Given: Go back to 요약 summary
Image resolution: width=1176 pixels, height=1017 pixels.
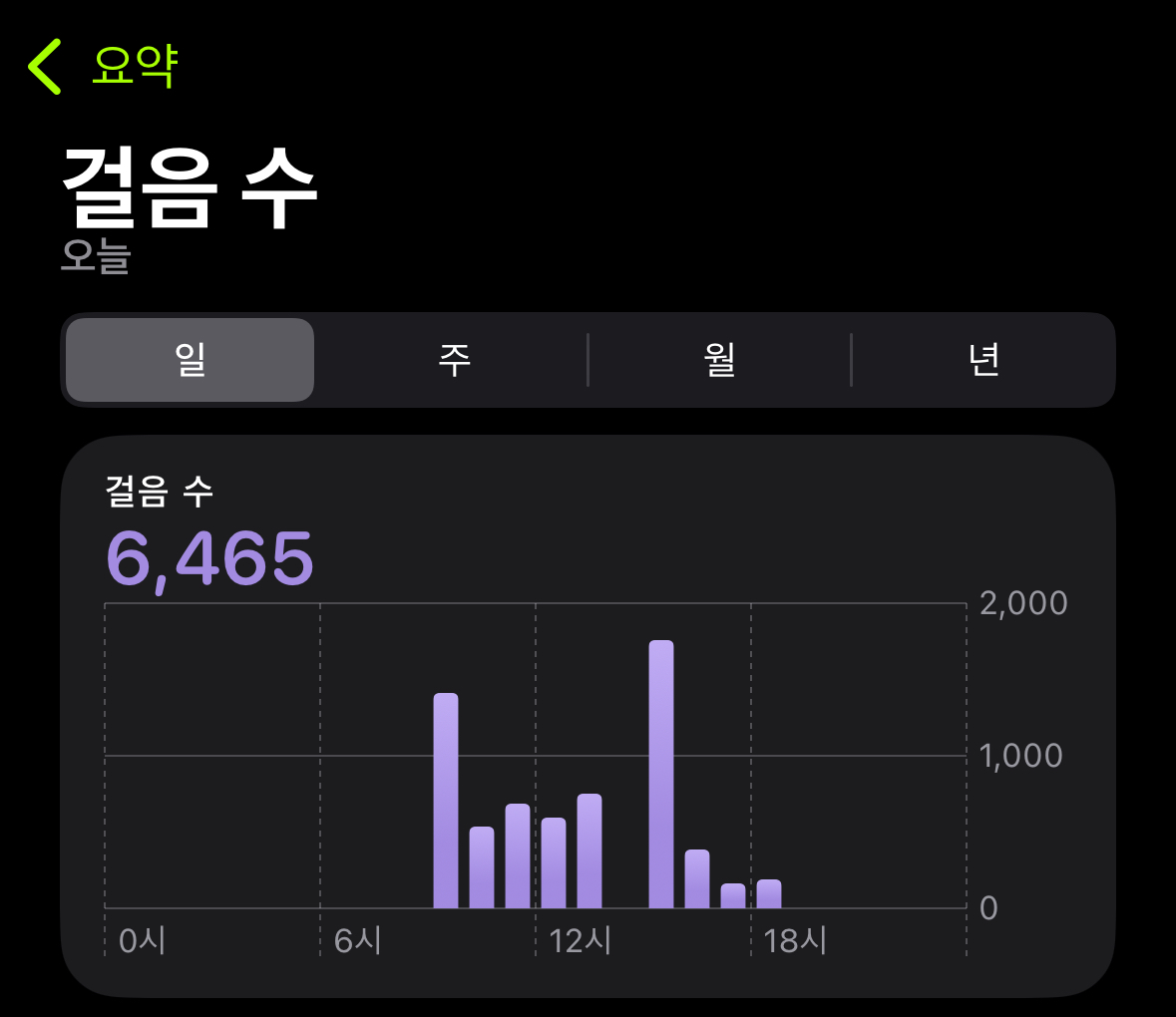Looking at the screenshot, I should tap(103, 66).
